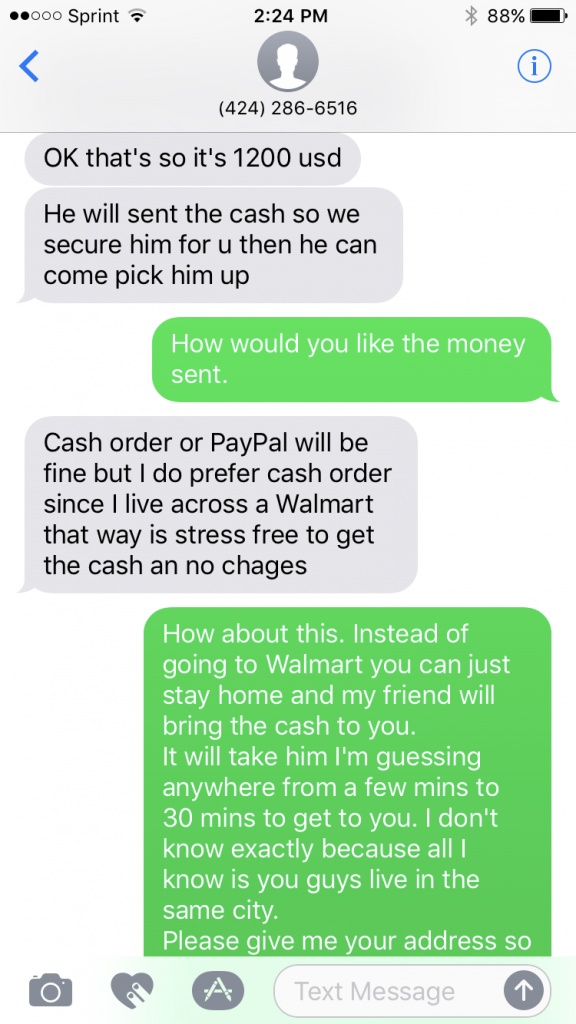This screenshot has height=1024, width=576.
Task: Open conversation details info icon
Action: (x=534, y=66)
